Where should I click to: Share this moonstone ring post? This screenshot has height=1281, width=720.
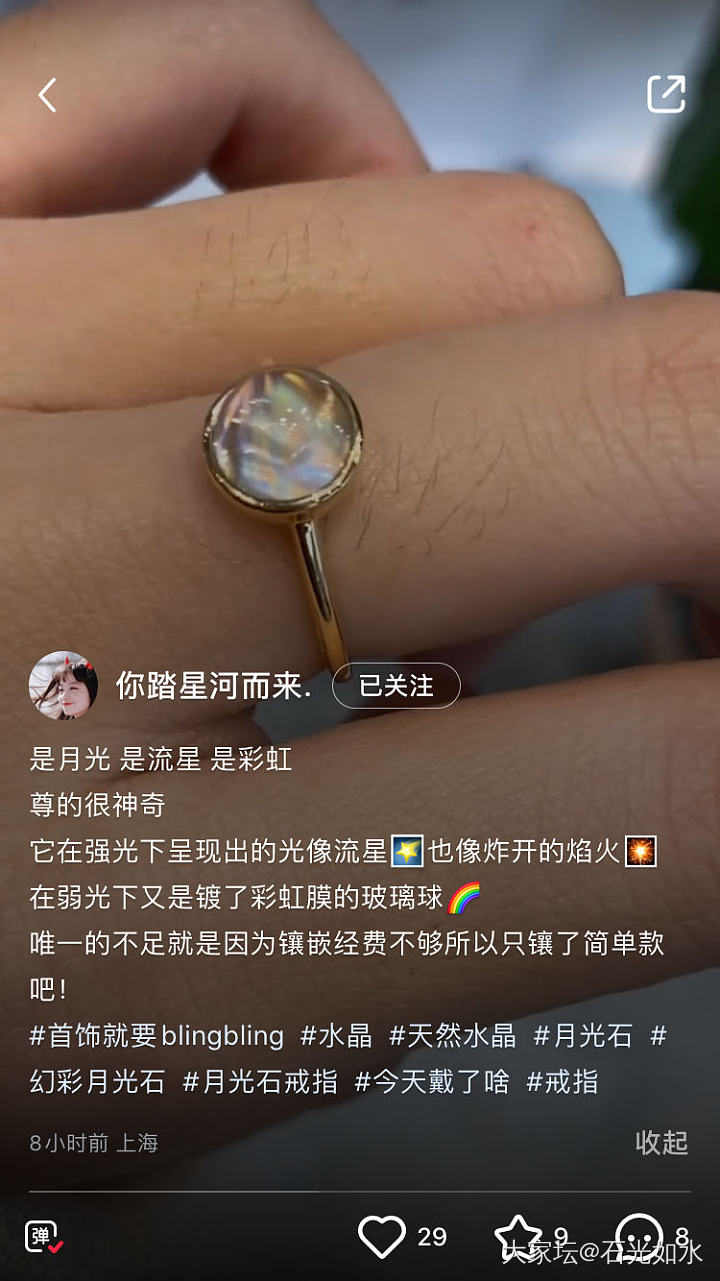[x=666, y=94]
